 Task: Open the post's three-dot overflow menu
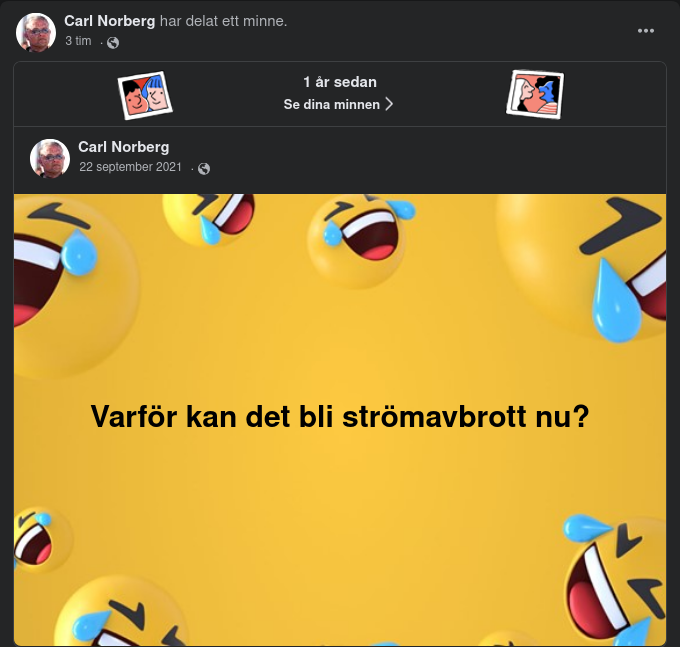coord(646,31)
